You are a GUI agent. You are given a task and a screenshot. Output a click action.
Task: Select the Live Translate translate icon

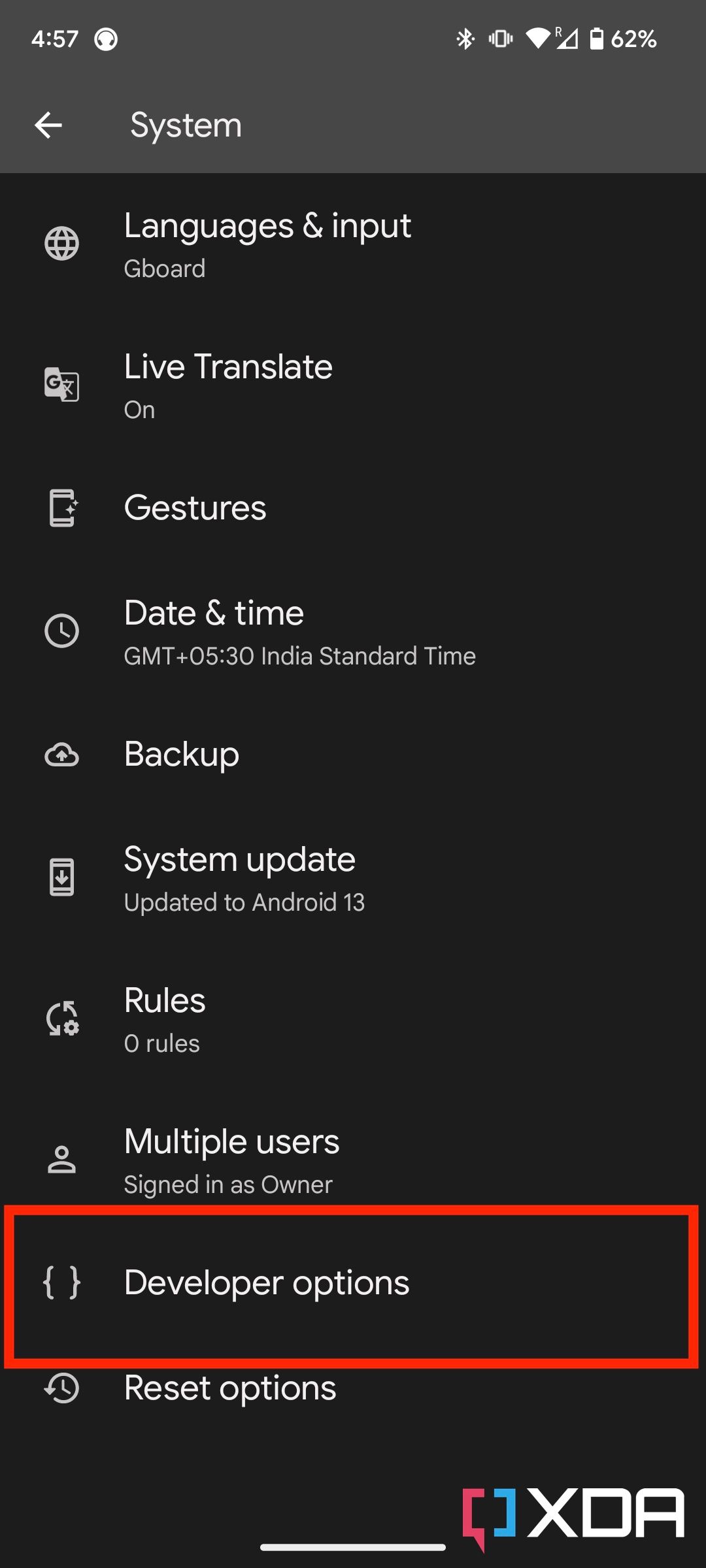[62, 385]
